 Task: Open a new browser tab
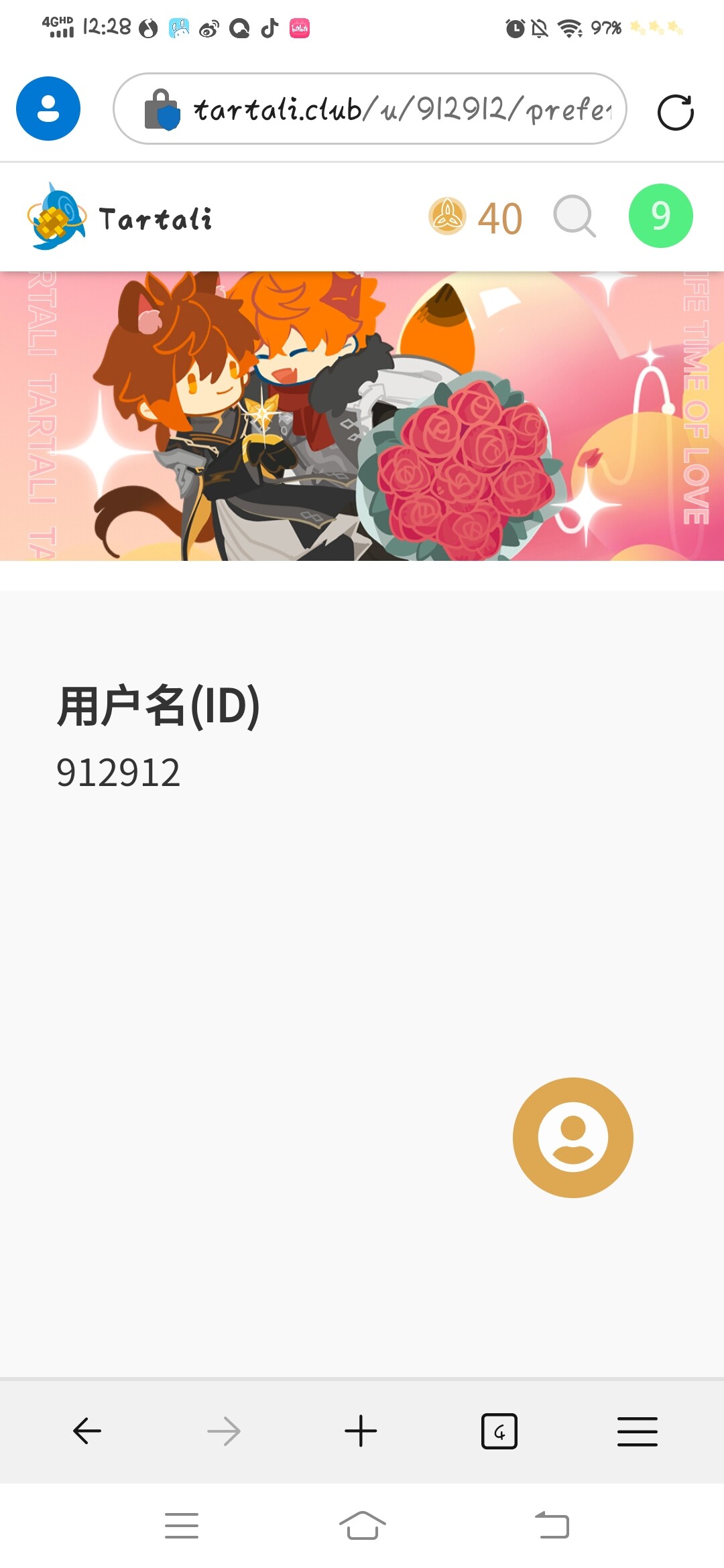point(361,1431)
